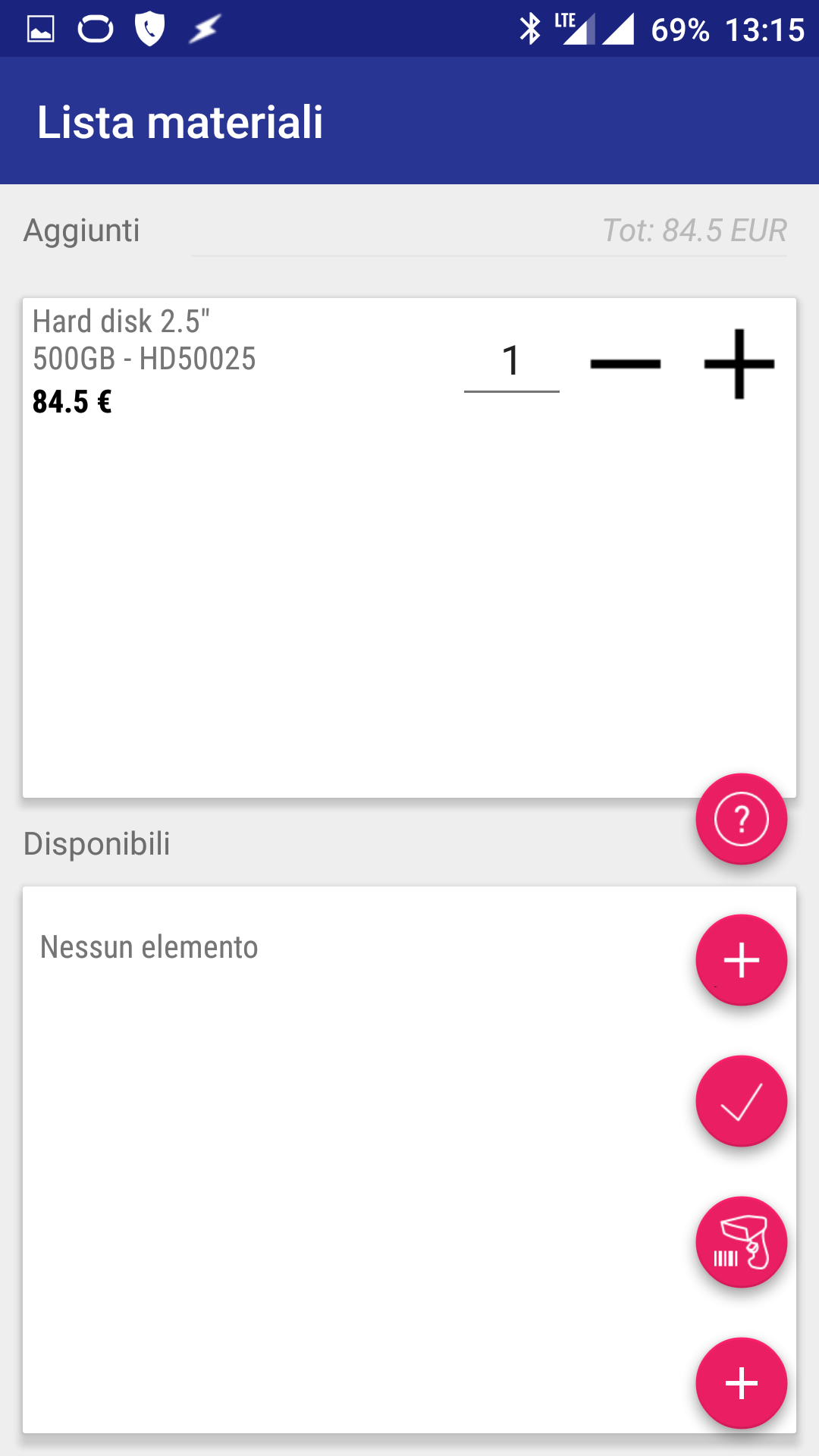
Task: Confirm the list with the checkmark button
Action: point(742,1101)
